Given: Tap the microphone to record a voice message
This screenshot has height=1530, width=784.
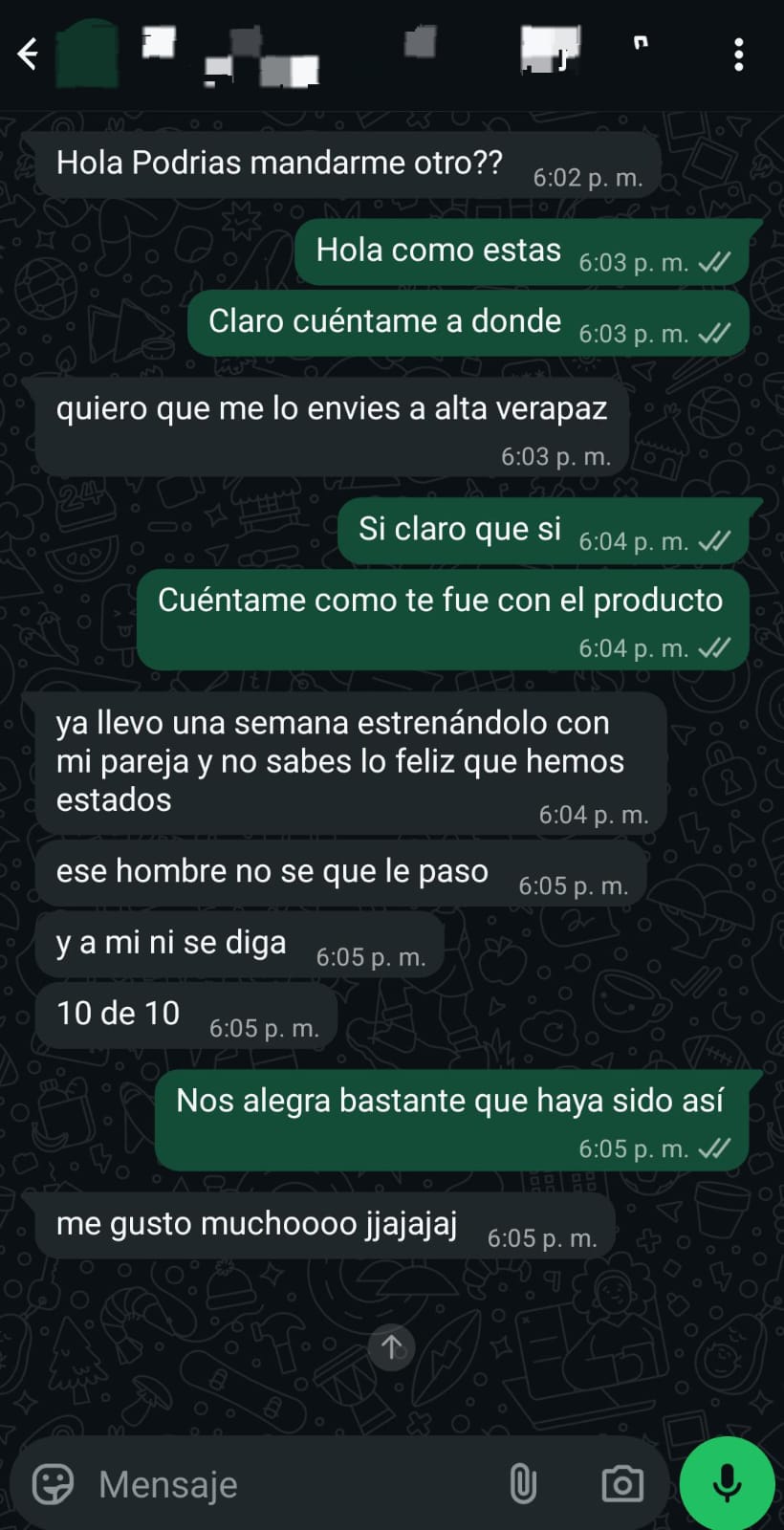Looking at the screenshot, I should [x=727, y=1483].
